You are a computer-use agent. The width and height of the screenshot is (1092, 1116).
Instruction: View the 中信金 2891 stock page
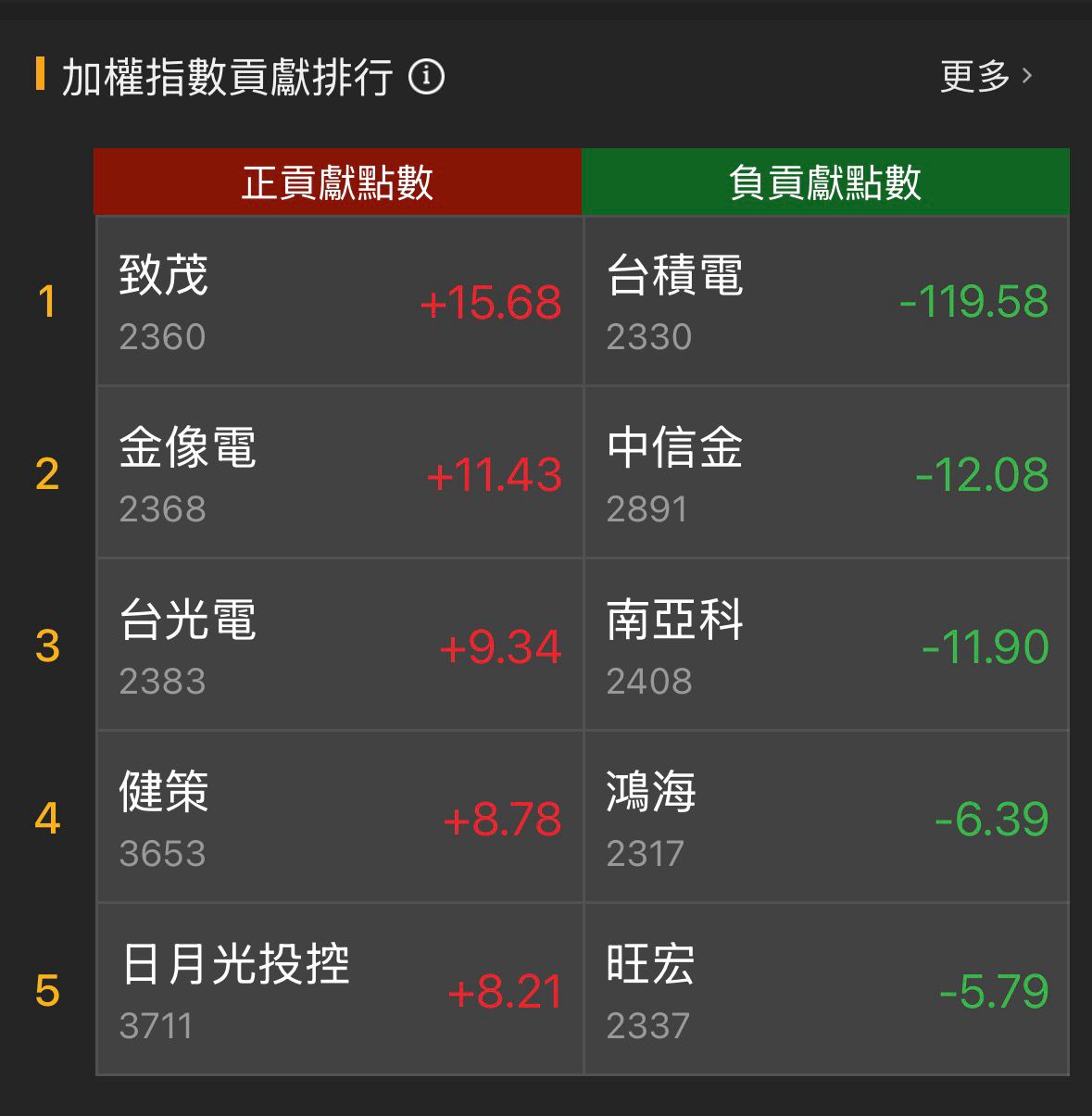826,472
